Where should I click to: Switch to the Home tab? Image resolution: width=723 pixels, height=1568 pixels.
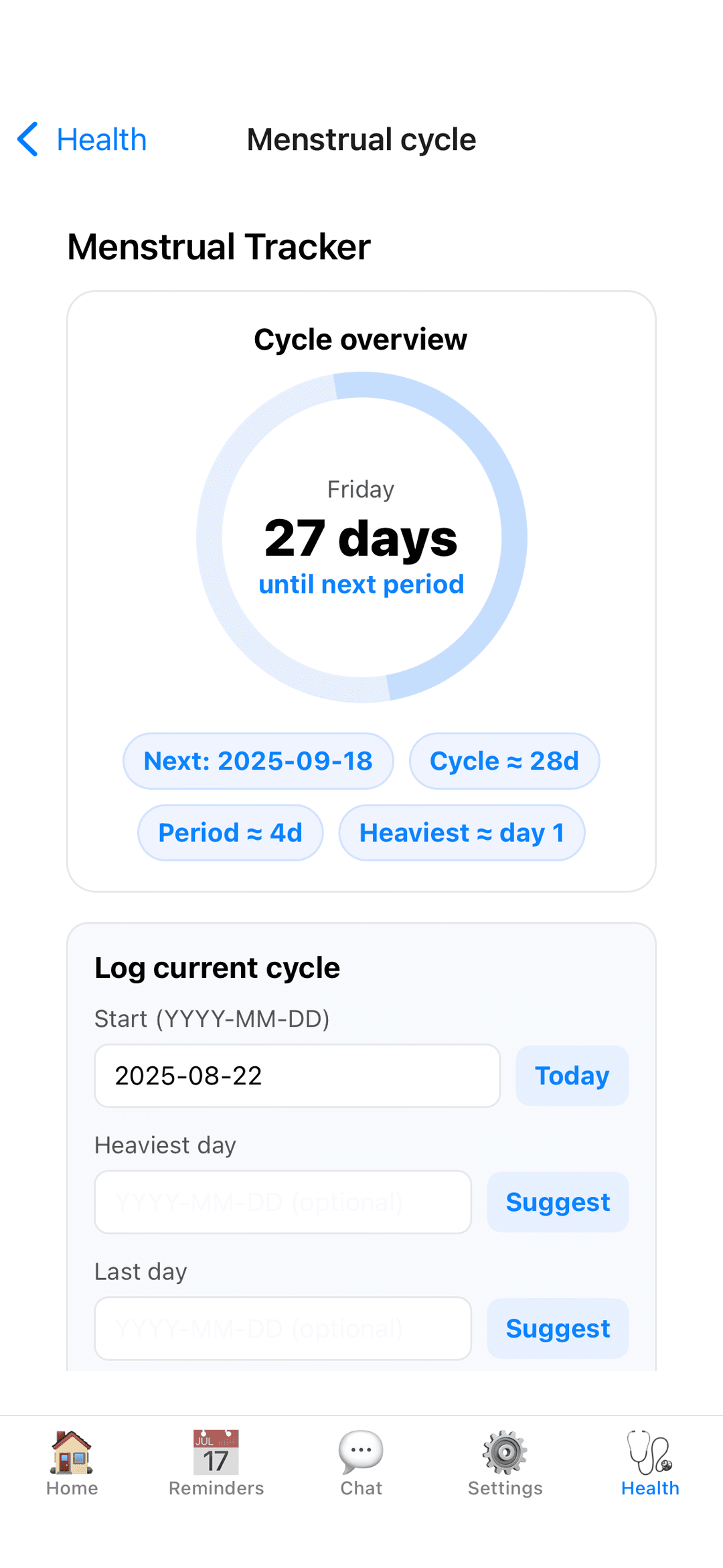click(72, 1464)
